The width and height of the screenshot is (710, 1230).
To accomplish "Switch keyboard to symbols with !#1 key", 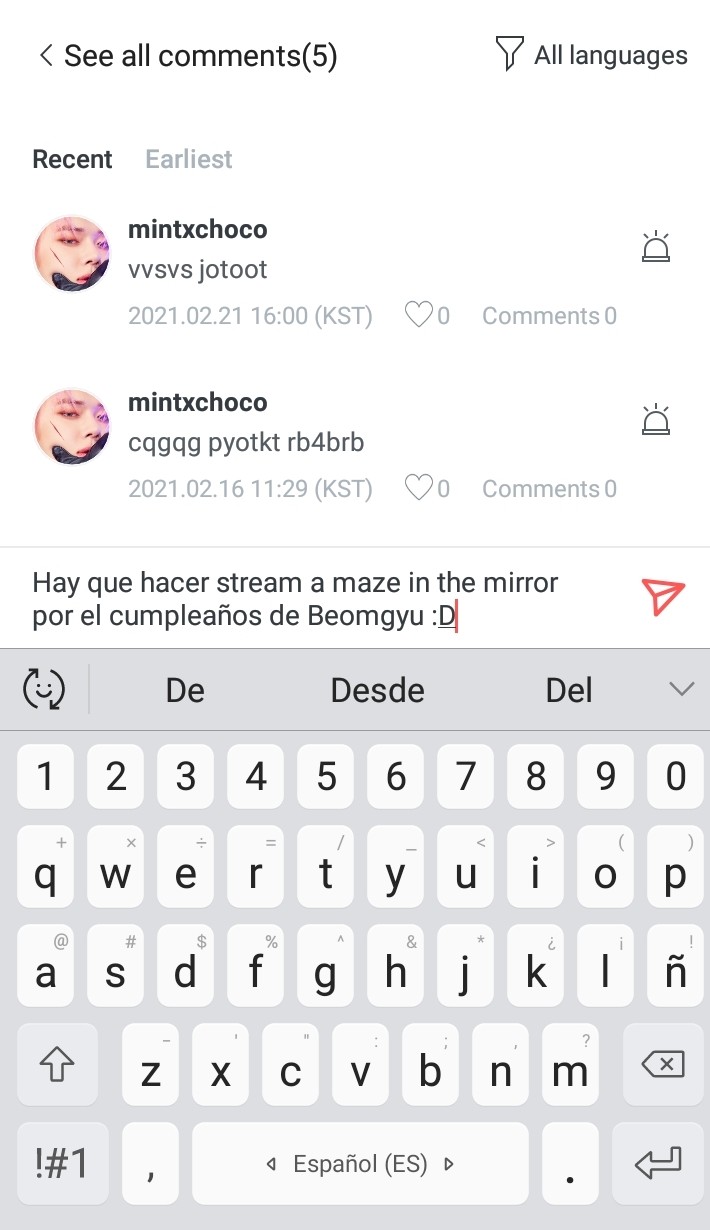I will (x=62, y=1163).
